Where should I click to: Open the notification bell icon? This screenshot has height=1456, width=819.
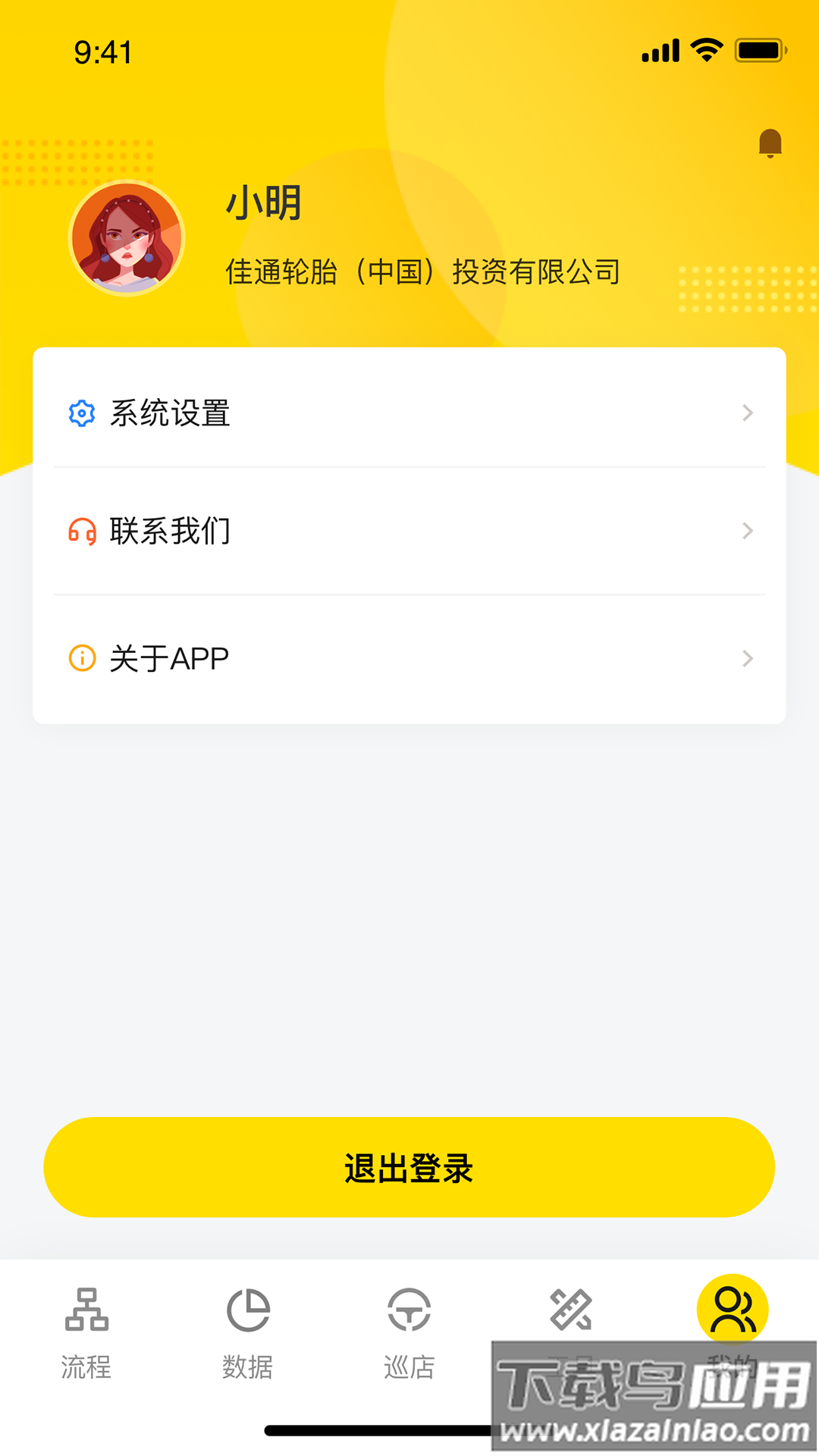click(x=769, y=144)
